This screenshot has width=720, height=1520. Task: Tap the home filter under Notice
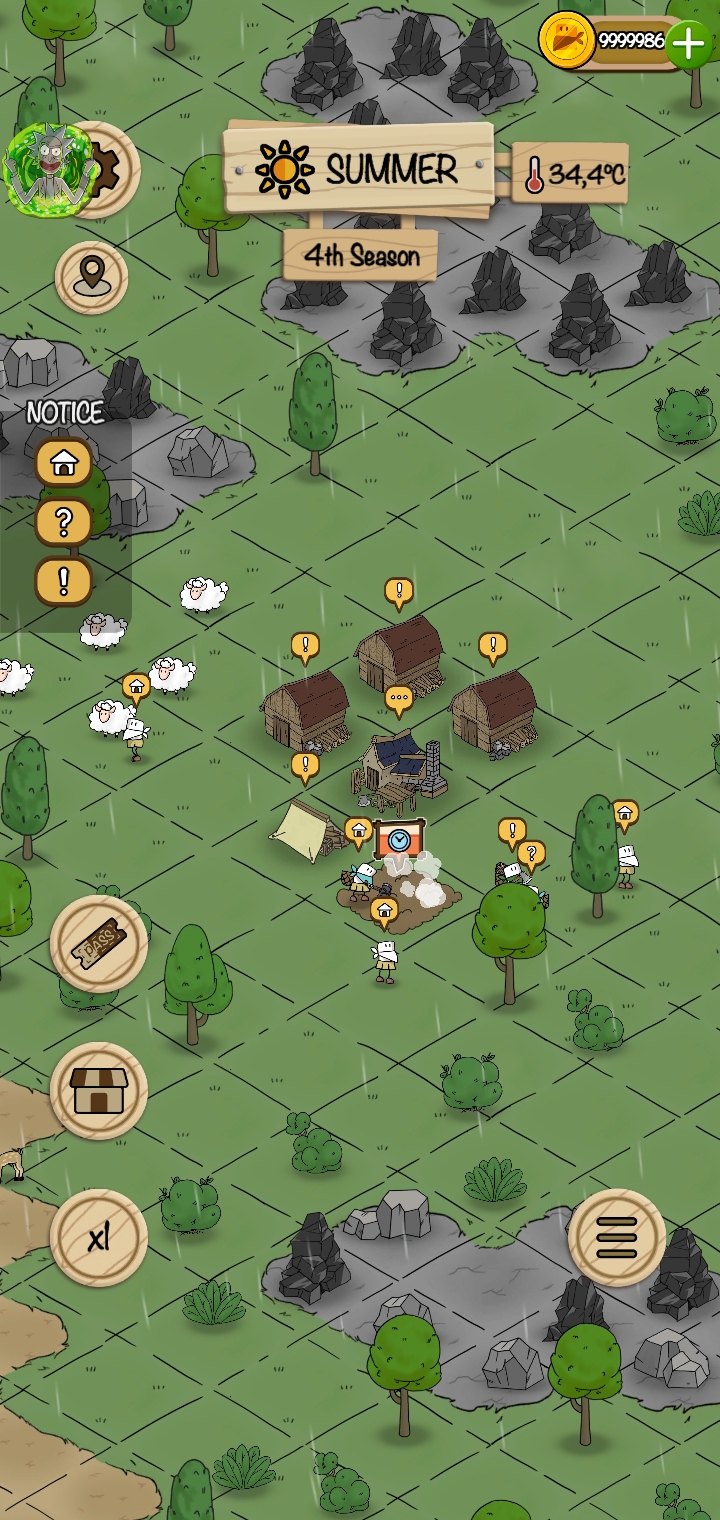[64, 463]
